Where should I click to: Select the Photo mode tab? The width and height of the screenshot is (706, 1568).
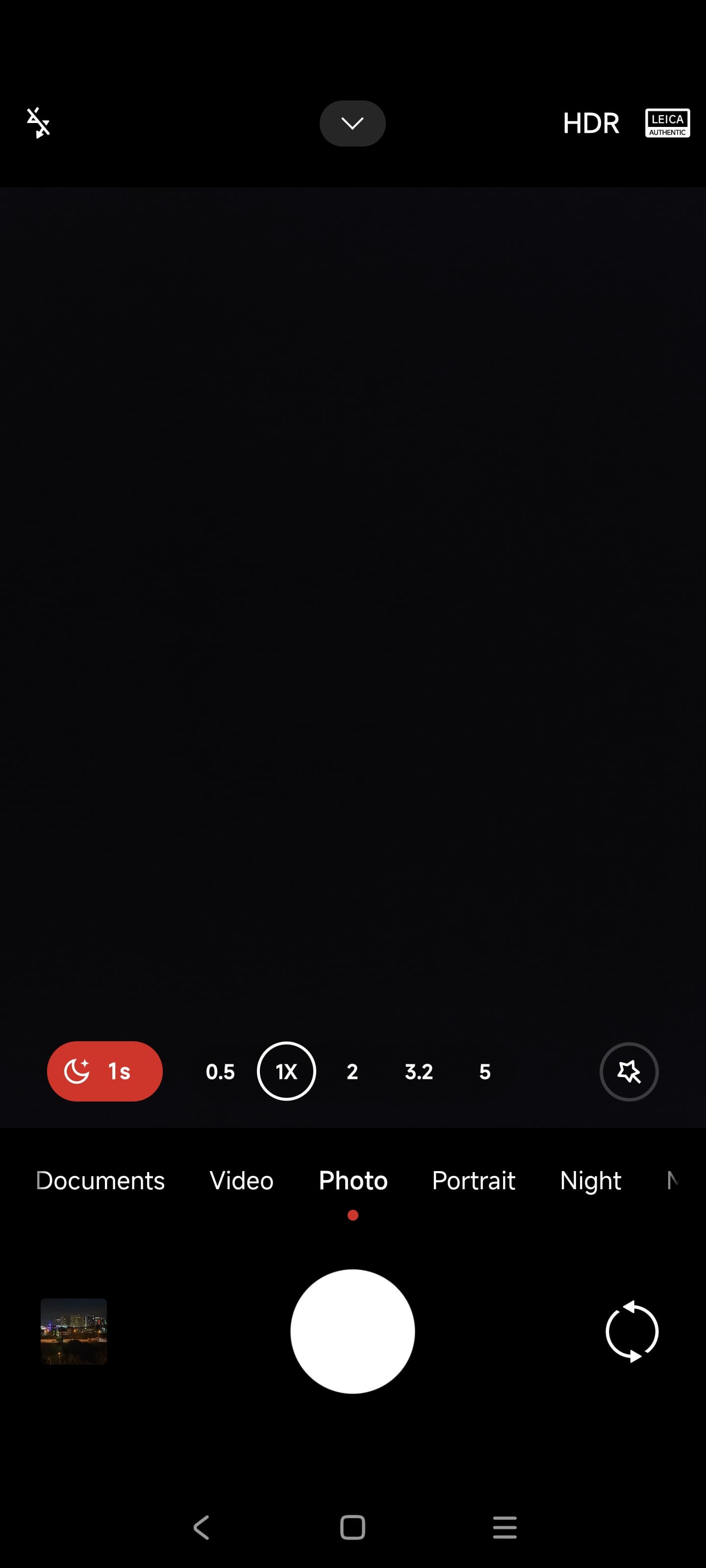[x=353, y=1180]
